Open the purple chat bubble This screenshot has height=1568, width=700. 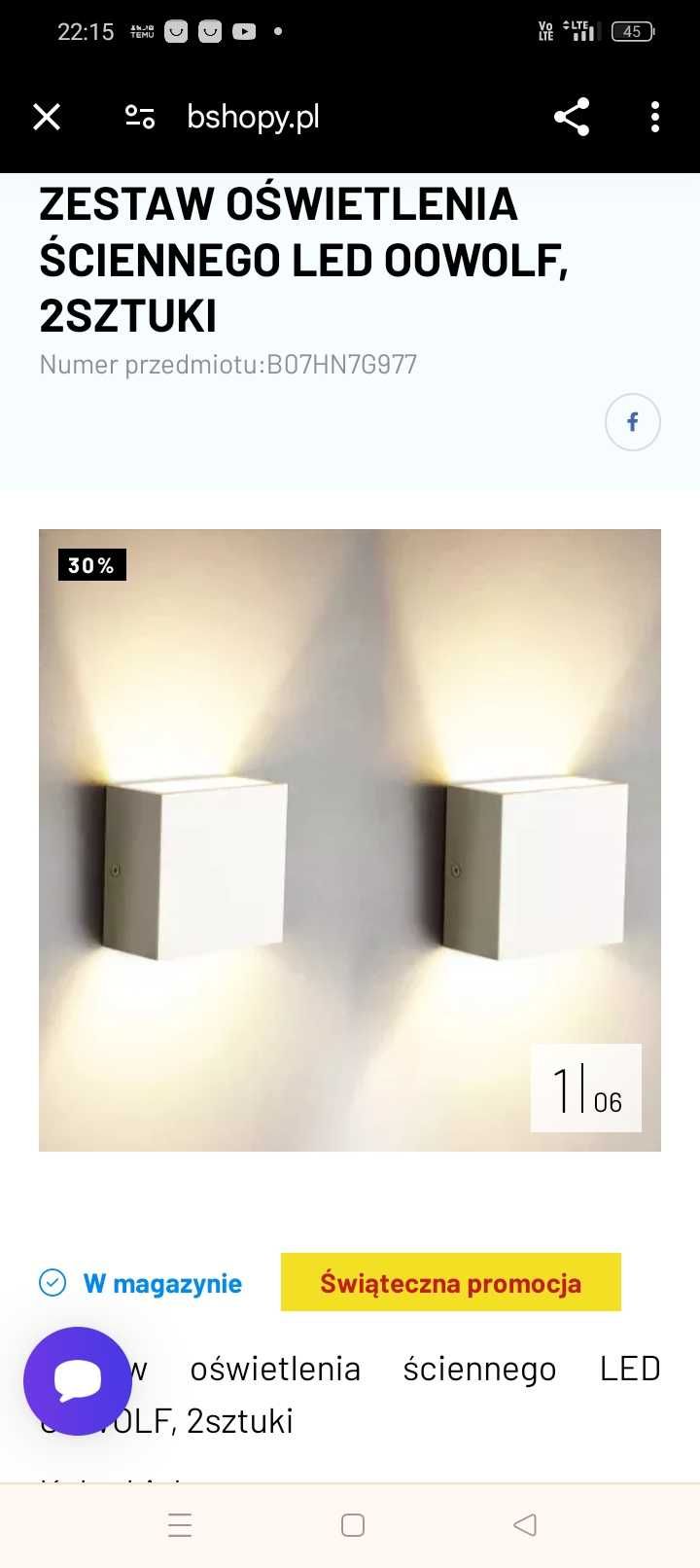tap(78, 1380)
